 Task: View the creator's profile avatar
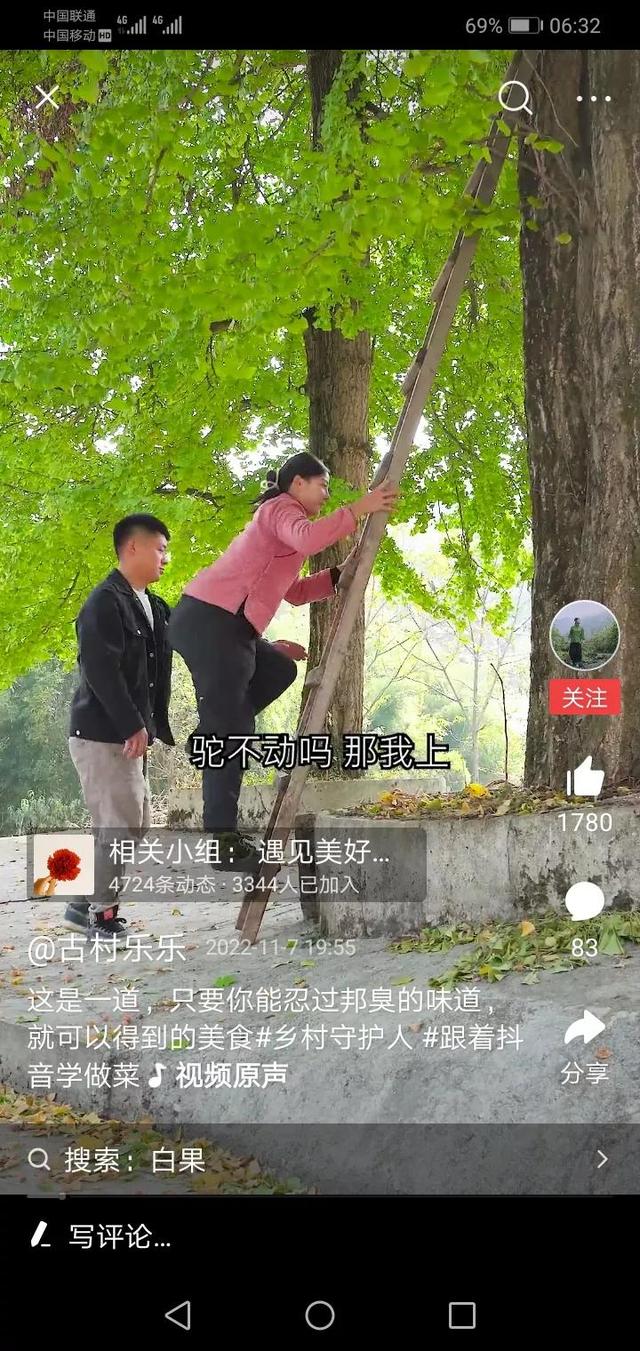pos(584,635)
